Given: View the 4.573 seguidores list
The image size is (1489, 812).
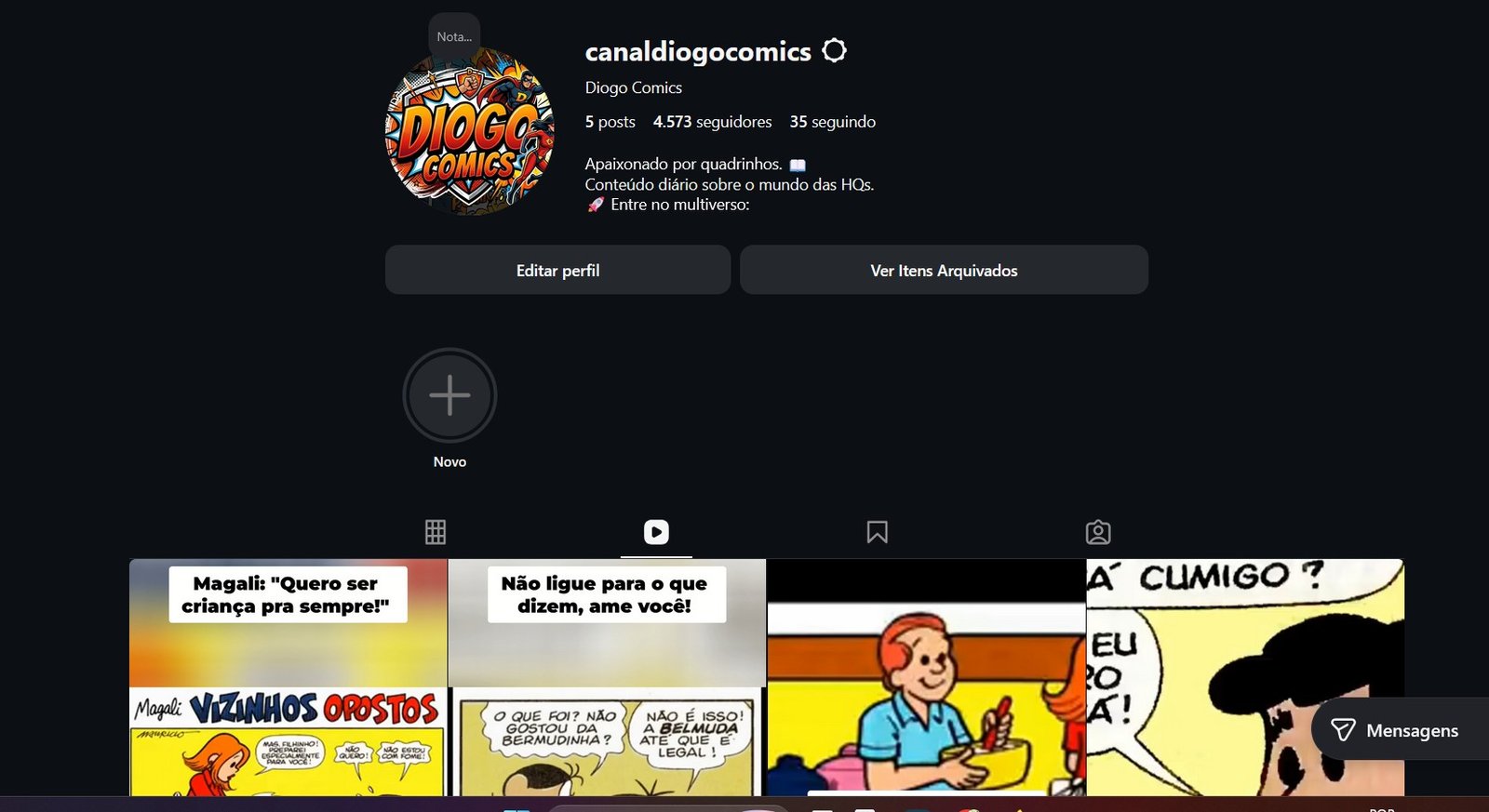Looking at the screenshot, I should tap(712, 122).
